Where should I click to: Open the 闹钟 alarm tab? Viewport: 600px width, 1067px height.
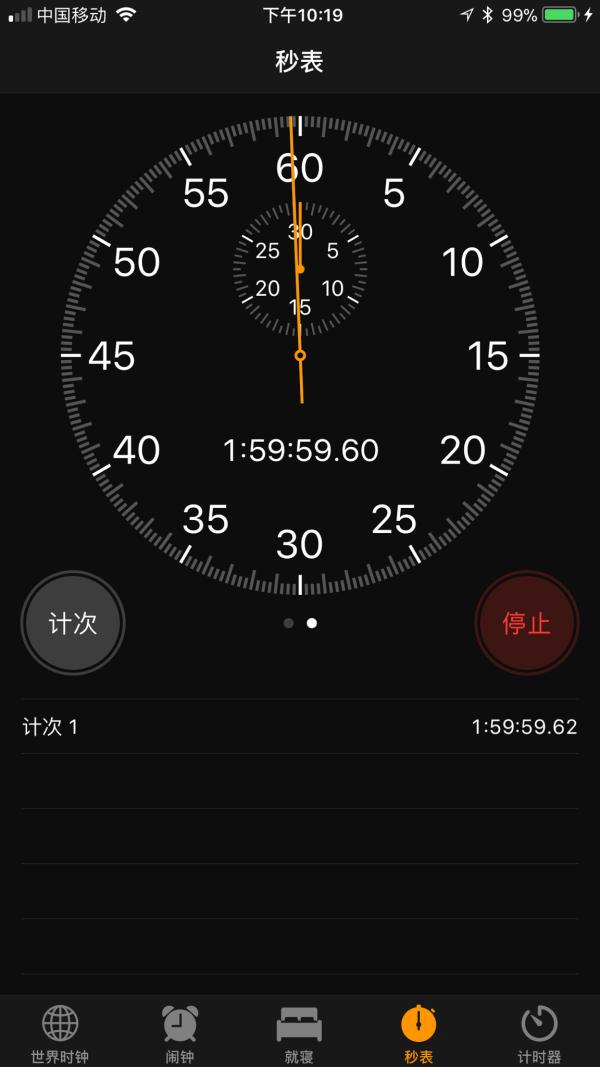(180, 1033)
